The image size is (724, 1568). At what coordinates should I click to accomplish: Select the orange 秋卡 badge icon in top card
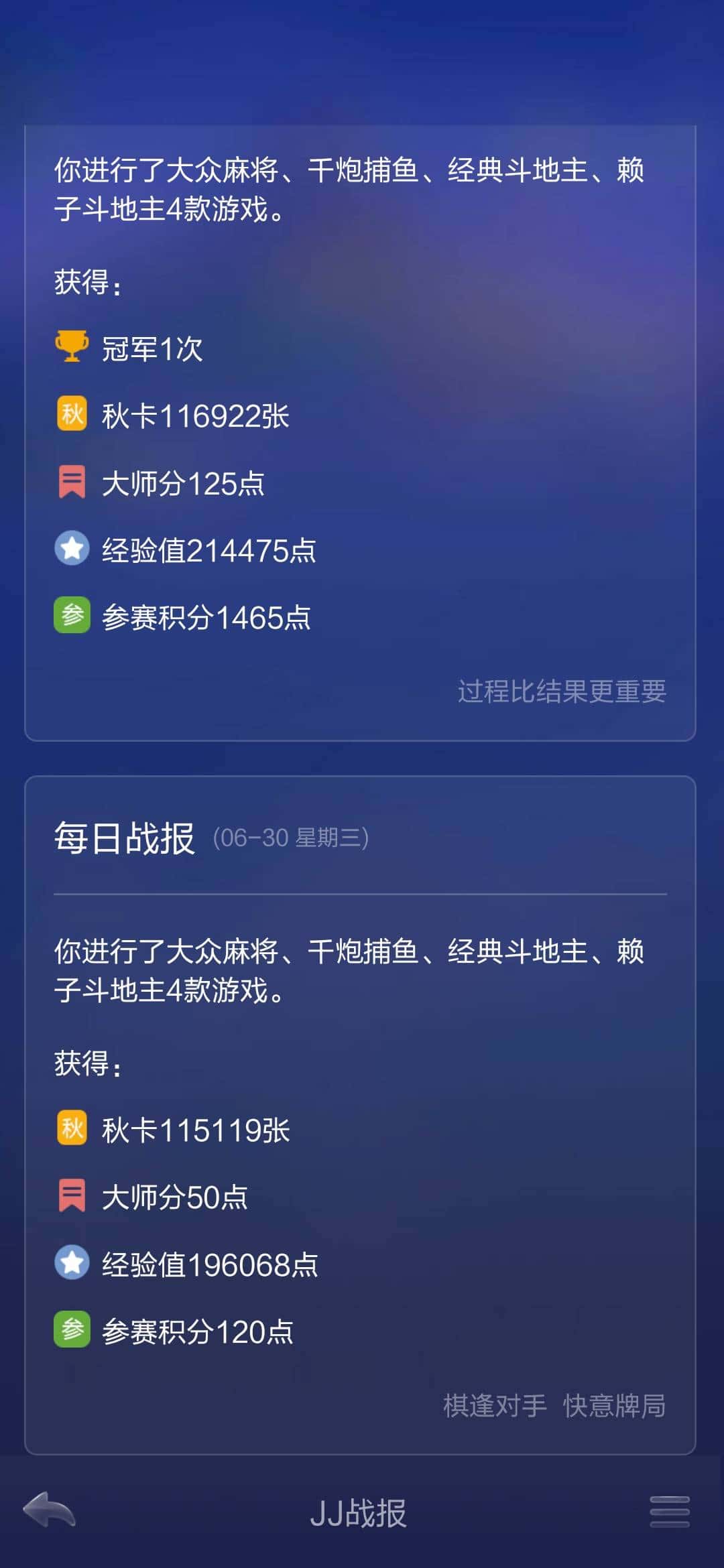coord(72,415)
